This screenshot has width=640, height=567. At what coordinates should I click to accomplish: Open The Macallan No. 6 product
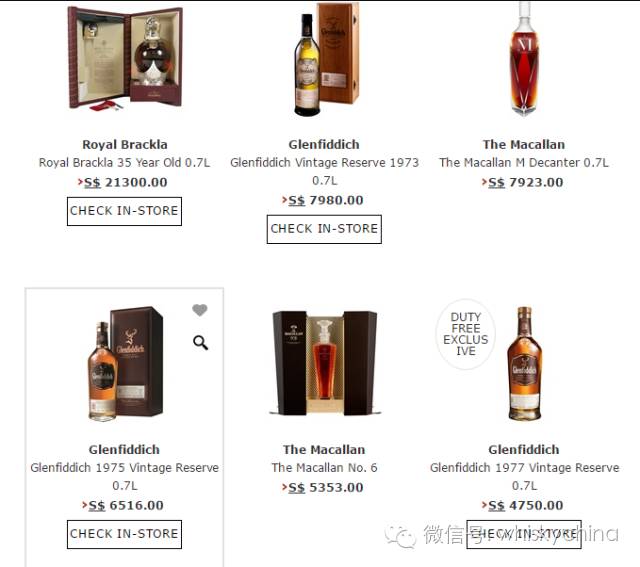(324, 468)
